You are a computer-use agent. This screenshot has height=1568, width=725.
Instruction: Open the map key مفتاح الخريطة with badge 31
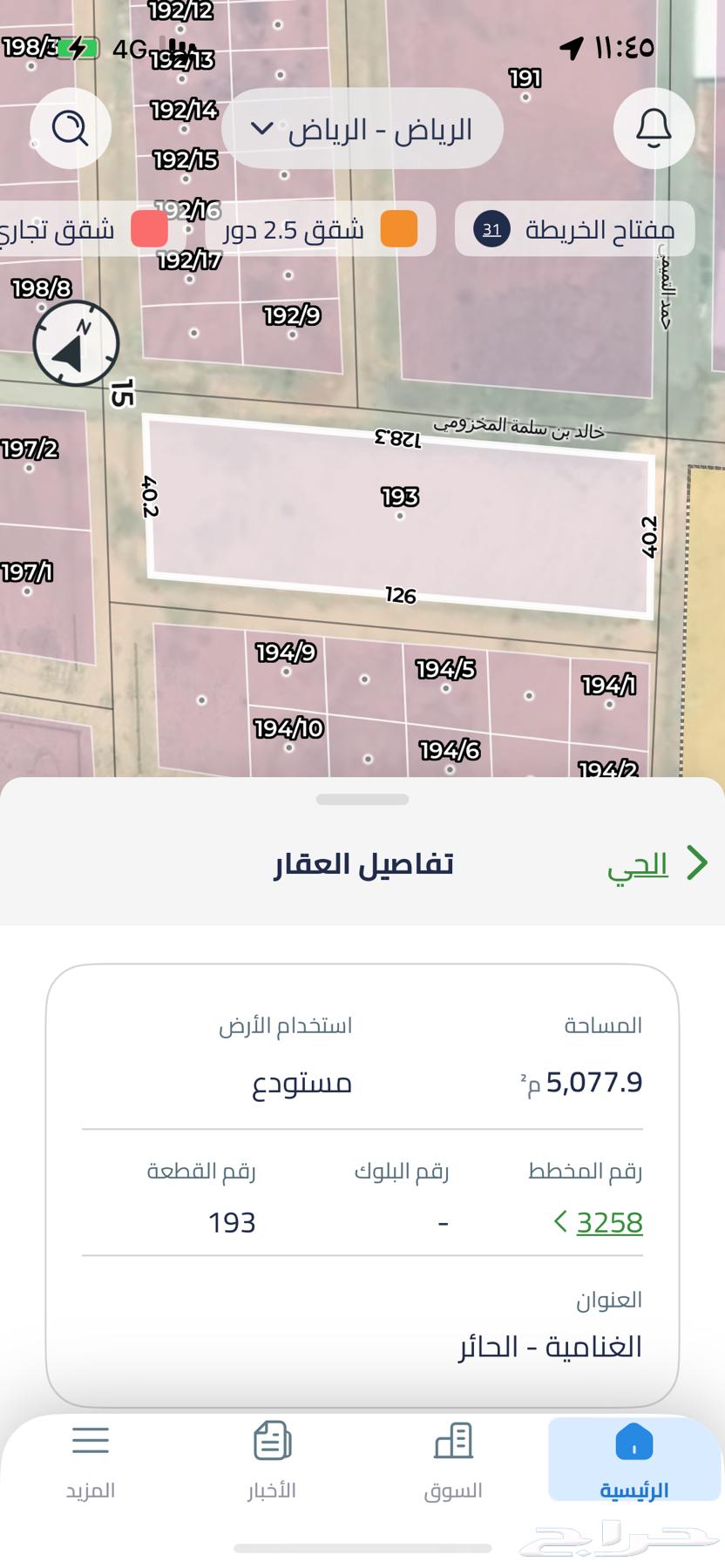click(x=575, y=228)
